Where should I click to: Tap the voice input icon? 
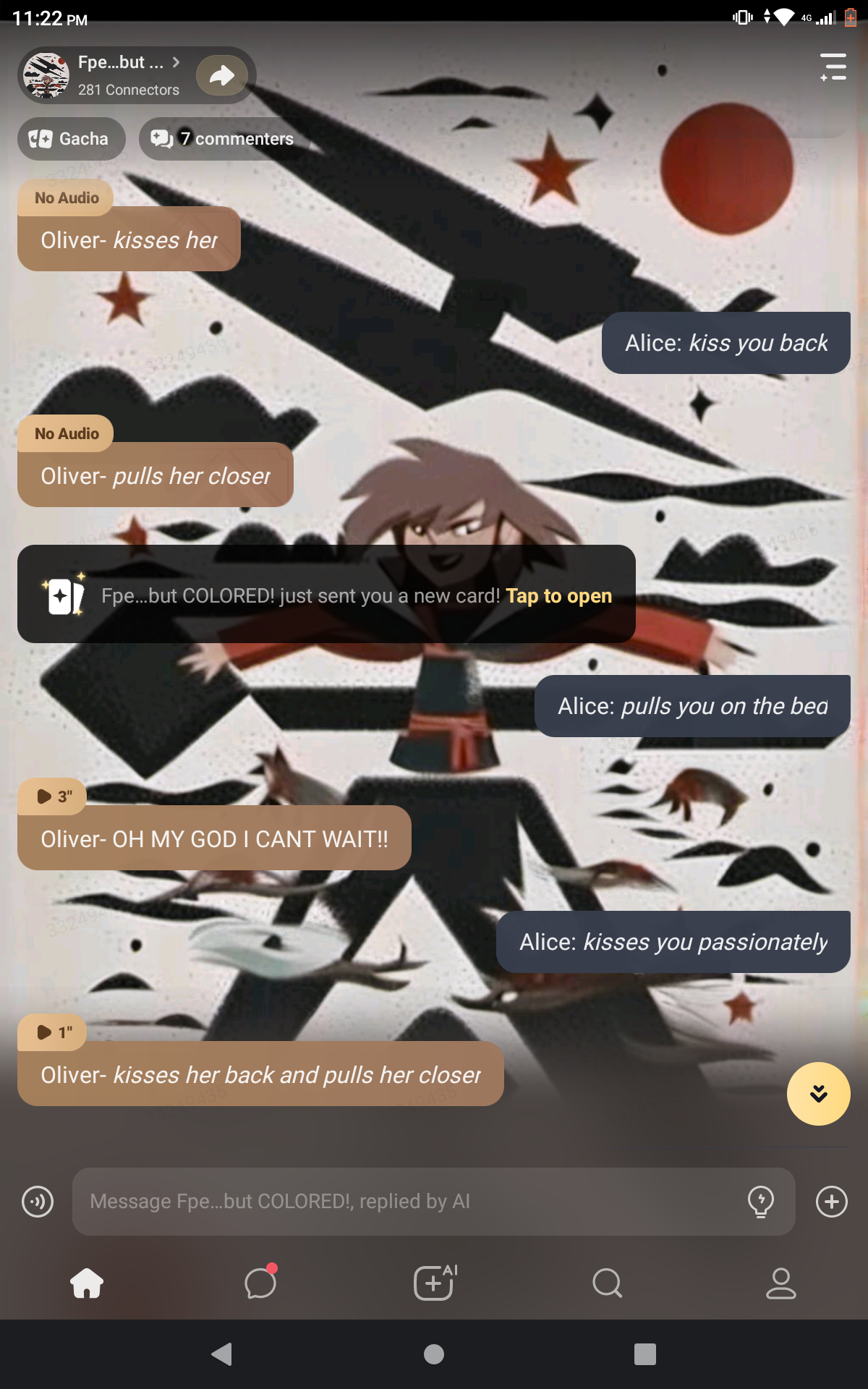(38, 1202)
